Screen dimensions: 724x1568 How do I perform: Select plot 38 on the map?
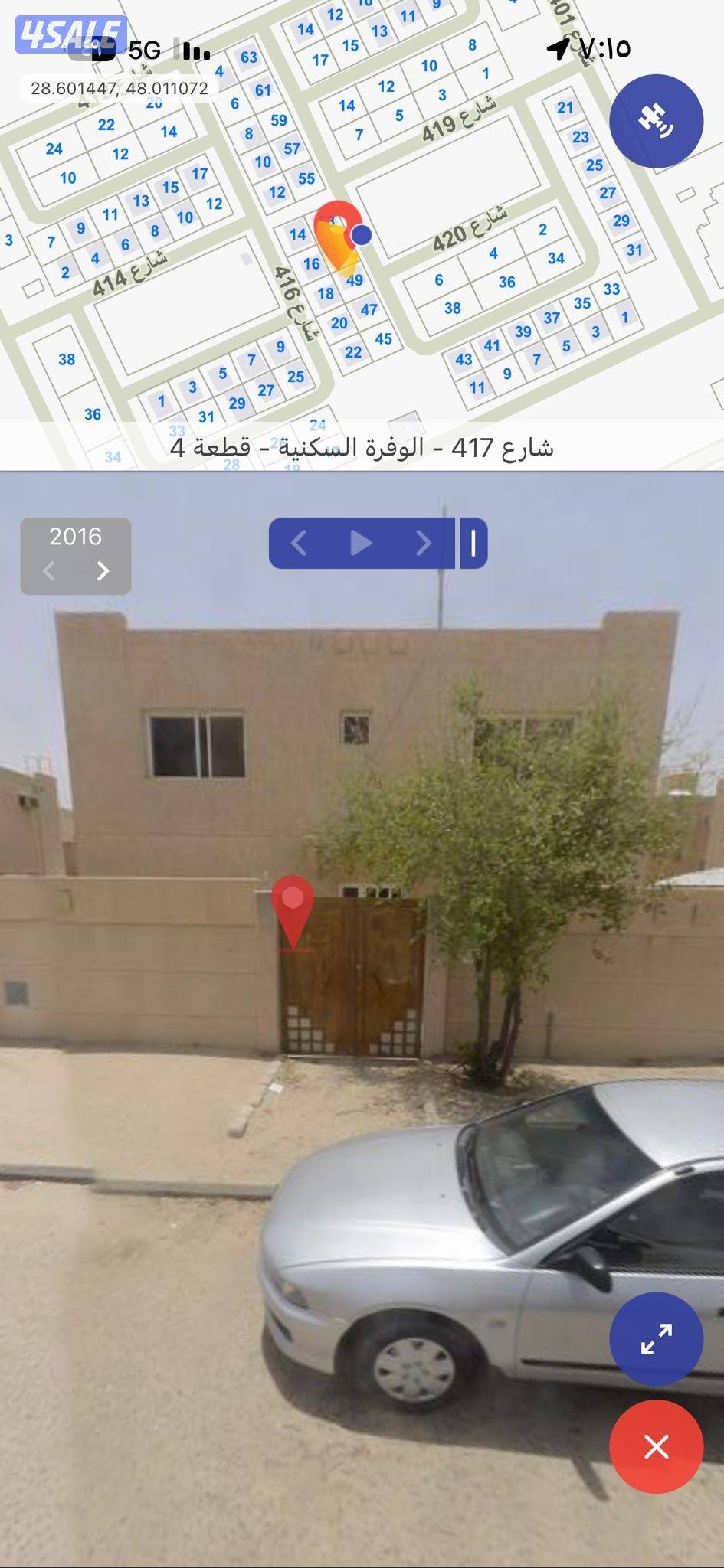pyautogui.click(x=67, y=358)
